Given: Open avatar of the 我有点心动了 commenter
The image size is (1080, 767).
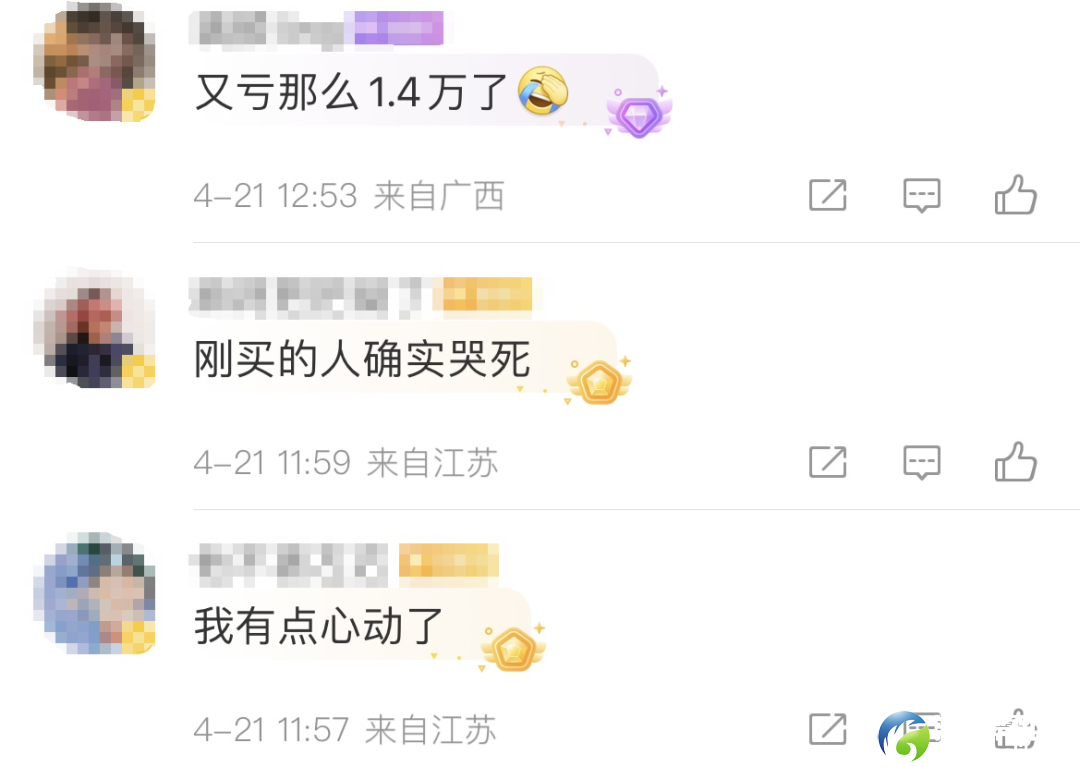Looking at the screenshot, I should 93,595.
